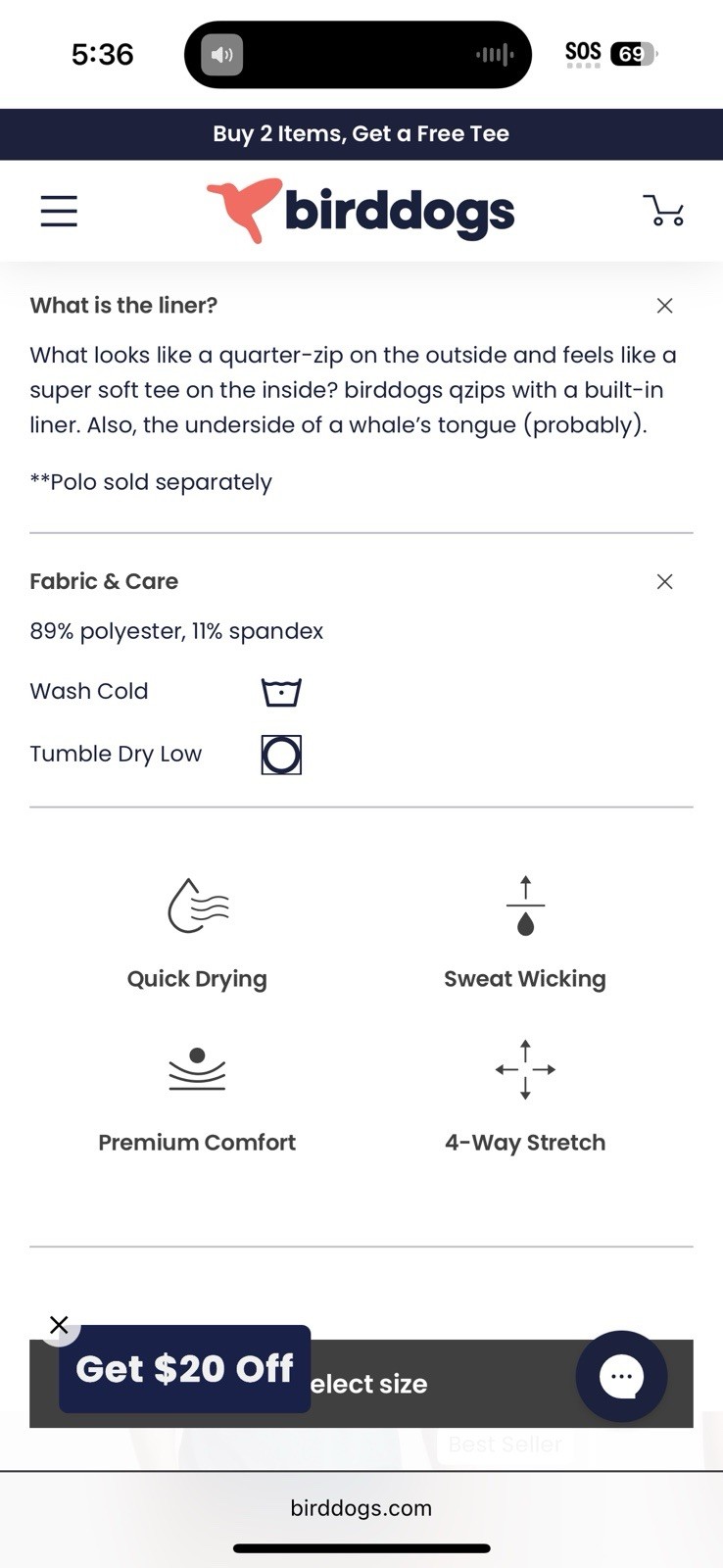723x1568 pixels.
Task: Tap the birddogs.com address bar
Action: point(361,1508)
